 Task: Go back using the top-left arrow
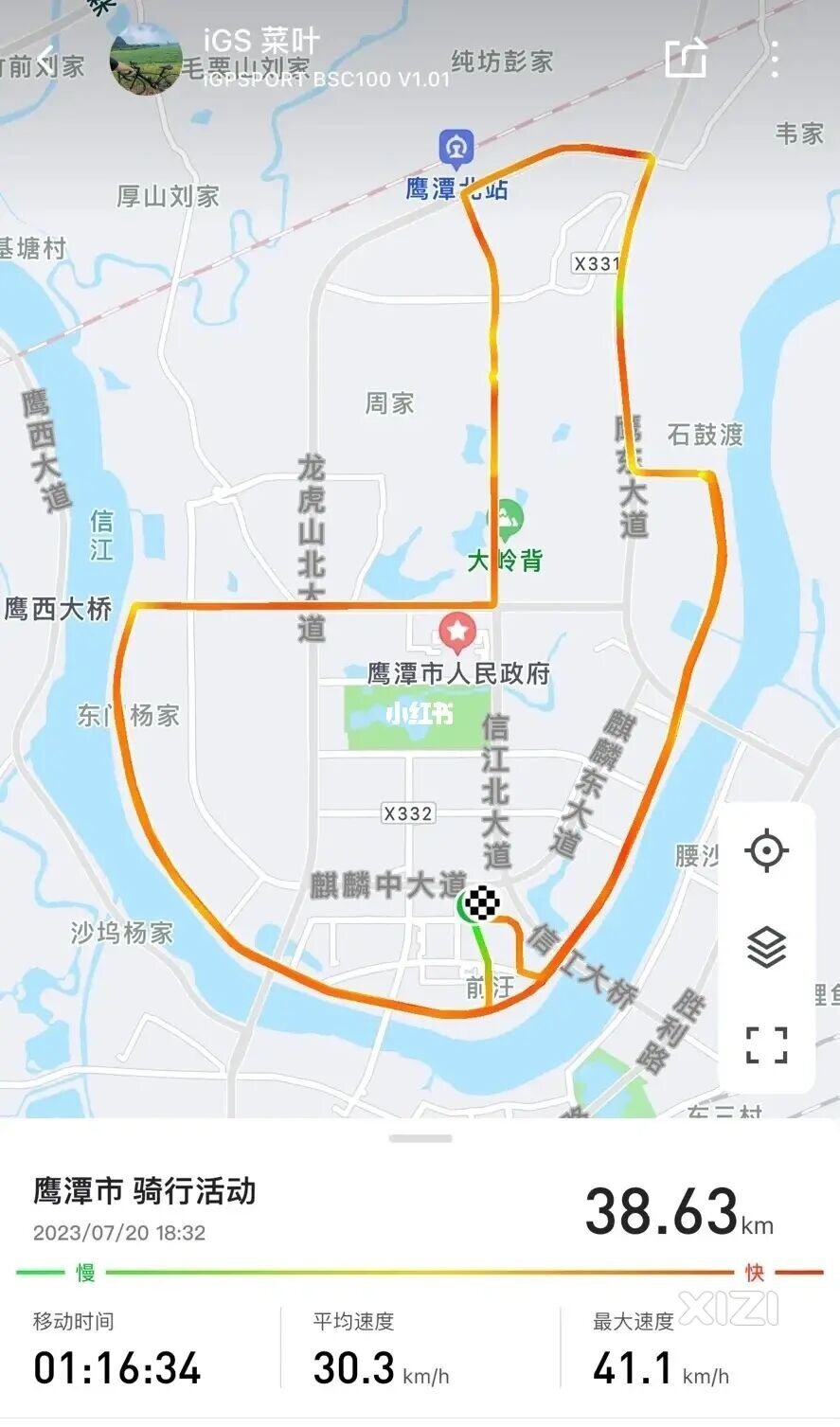pos(45,59)
